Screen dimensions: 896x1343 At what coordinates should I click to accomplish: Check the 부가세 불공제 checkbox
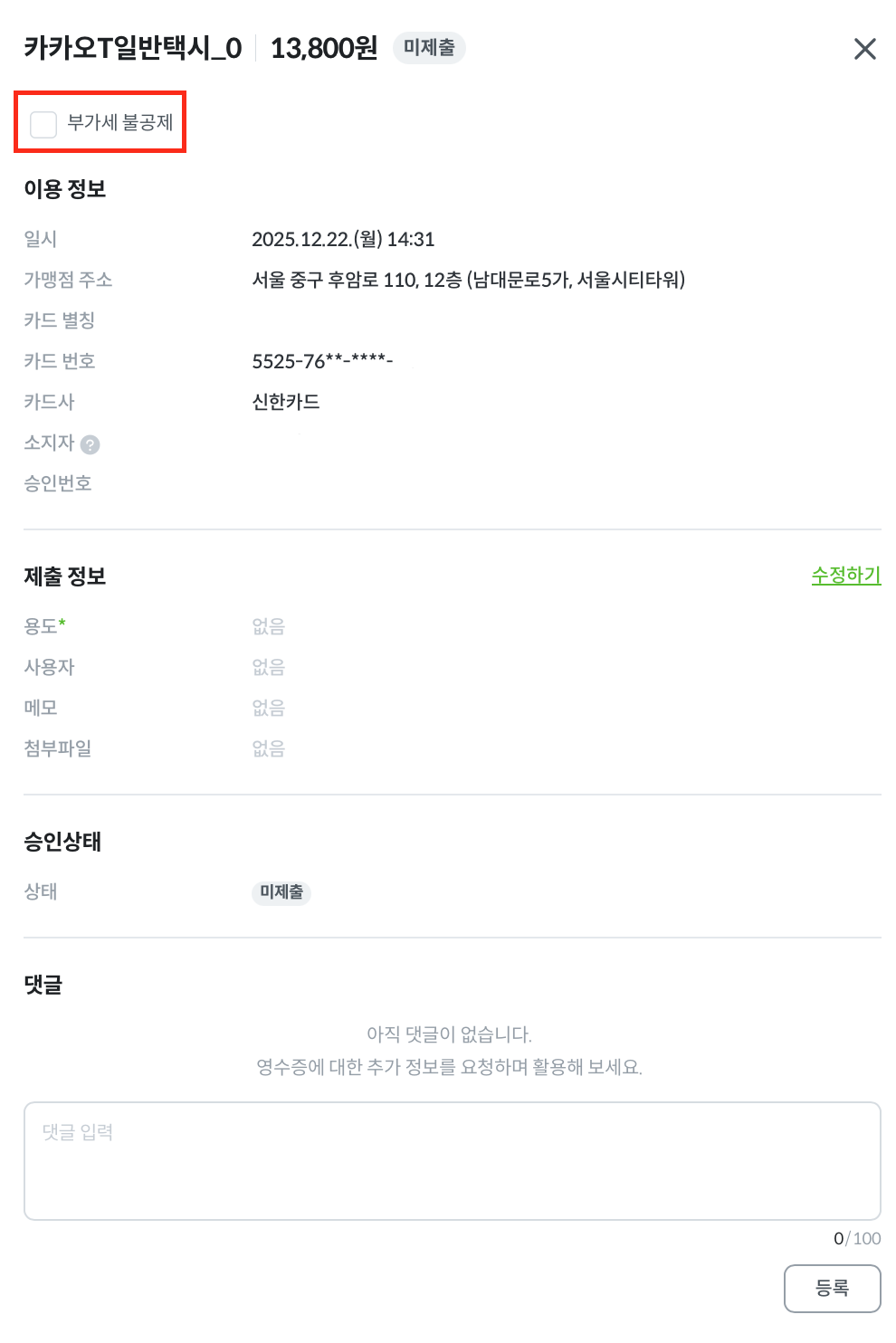pos(43,124)
